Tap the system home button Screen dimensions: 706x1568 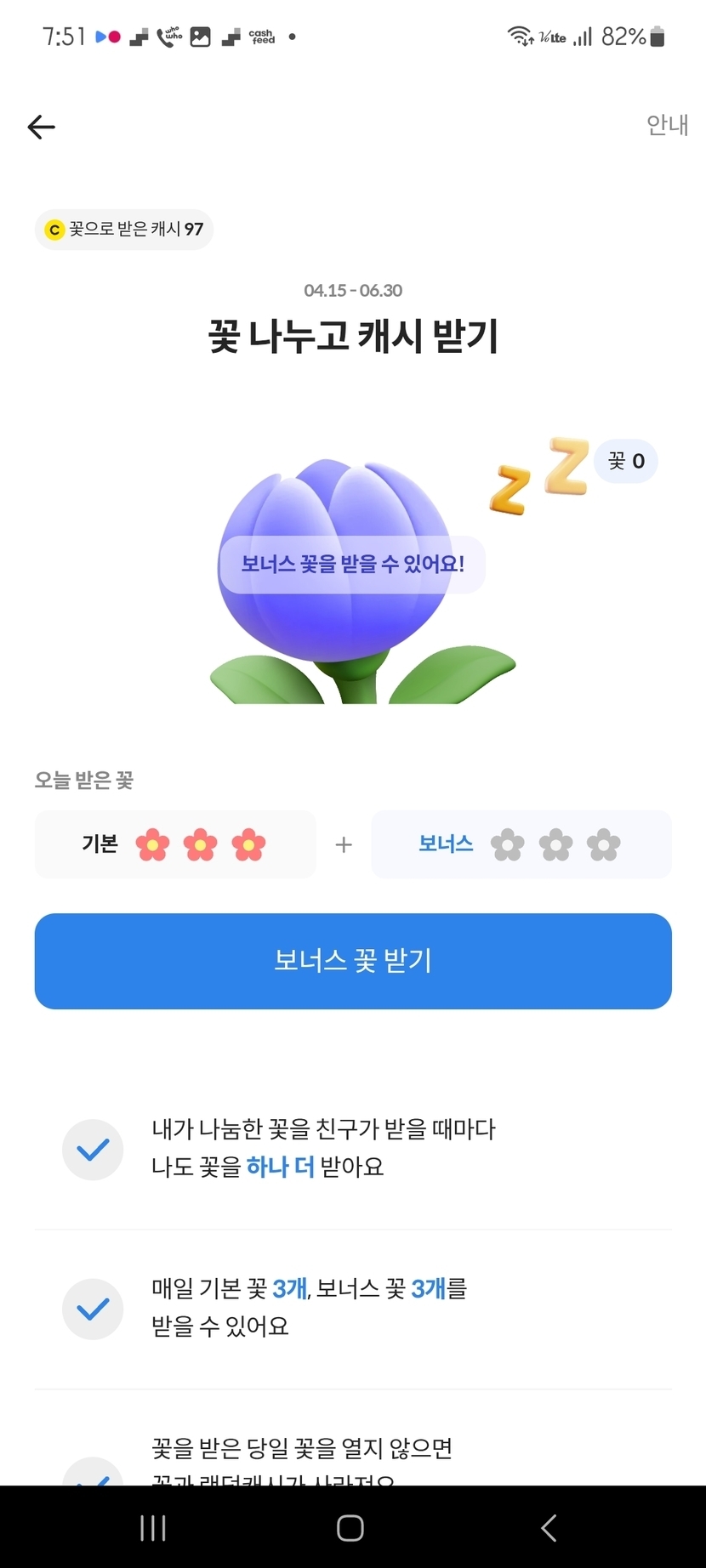click(350, 1527)
